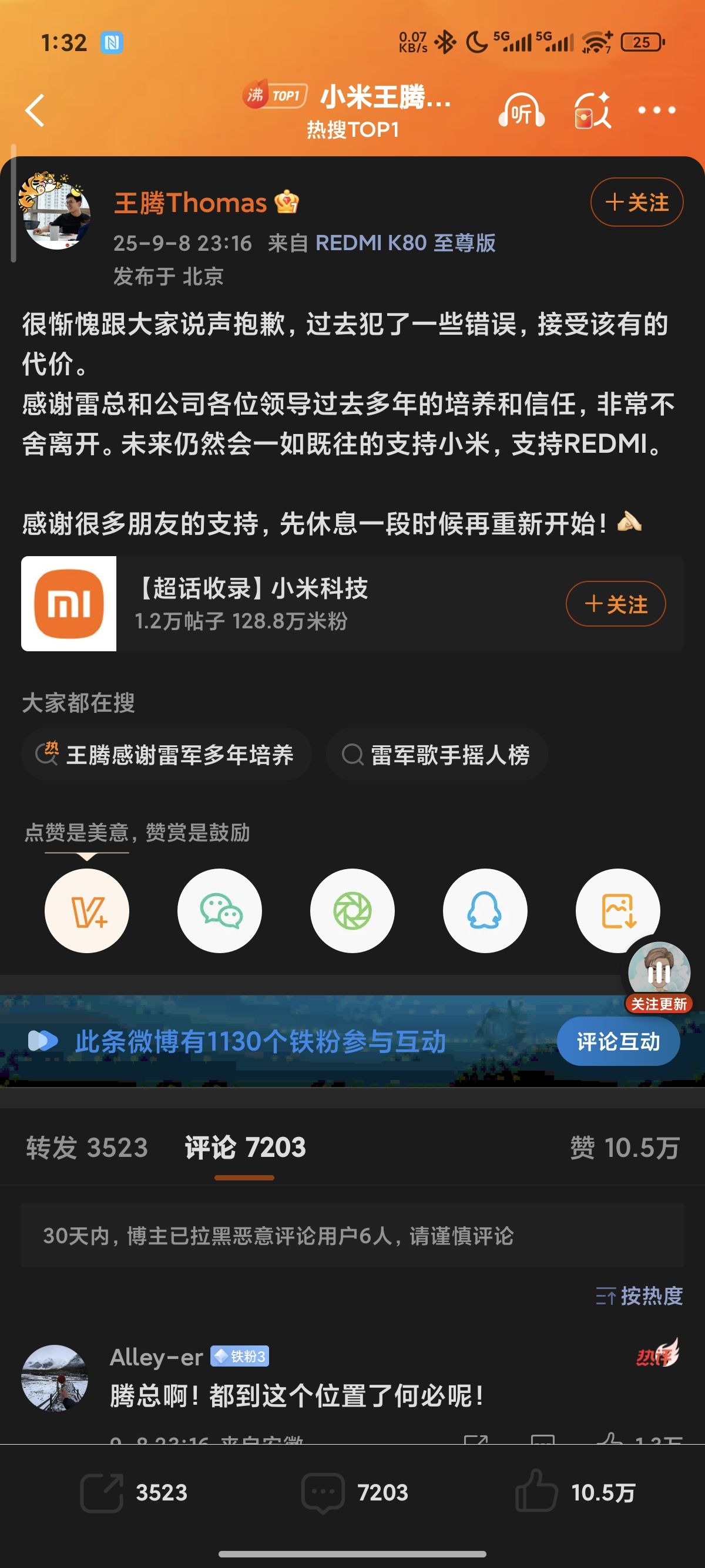
Task: Go back using the top-left arrow
Action: coord(35,110)
